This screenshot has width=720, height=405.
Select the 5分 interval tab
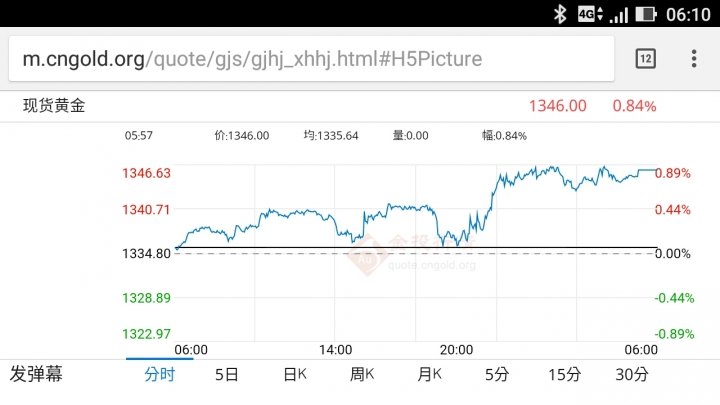(x=497, y=375)
